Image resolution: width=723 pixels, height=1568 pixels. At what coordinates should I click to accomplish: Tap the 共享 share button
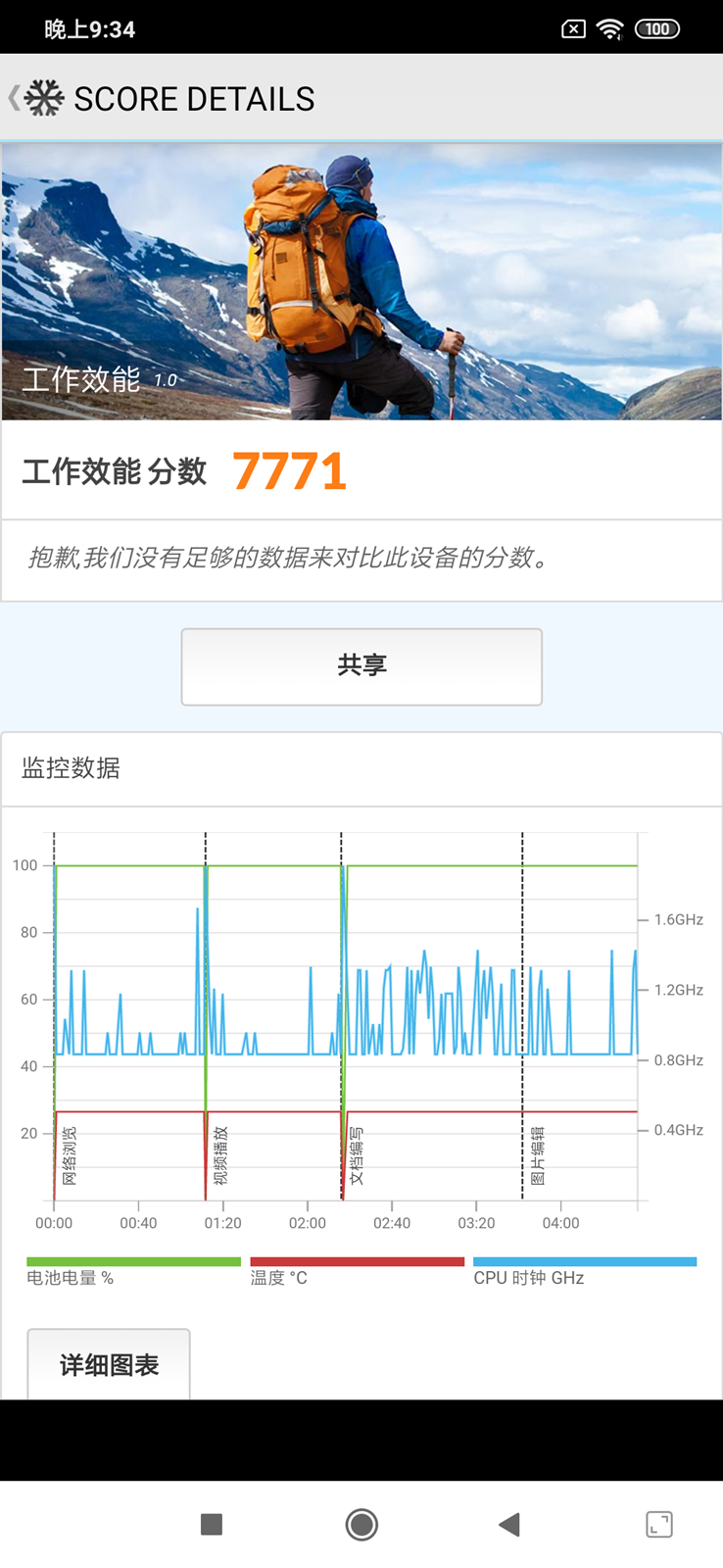361,666
